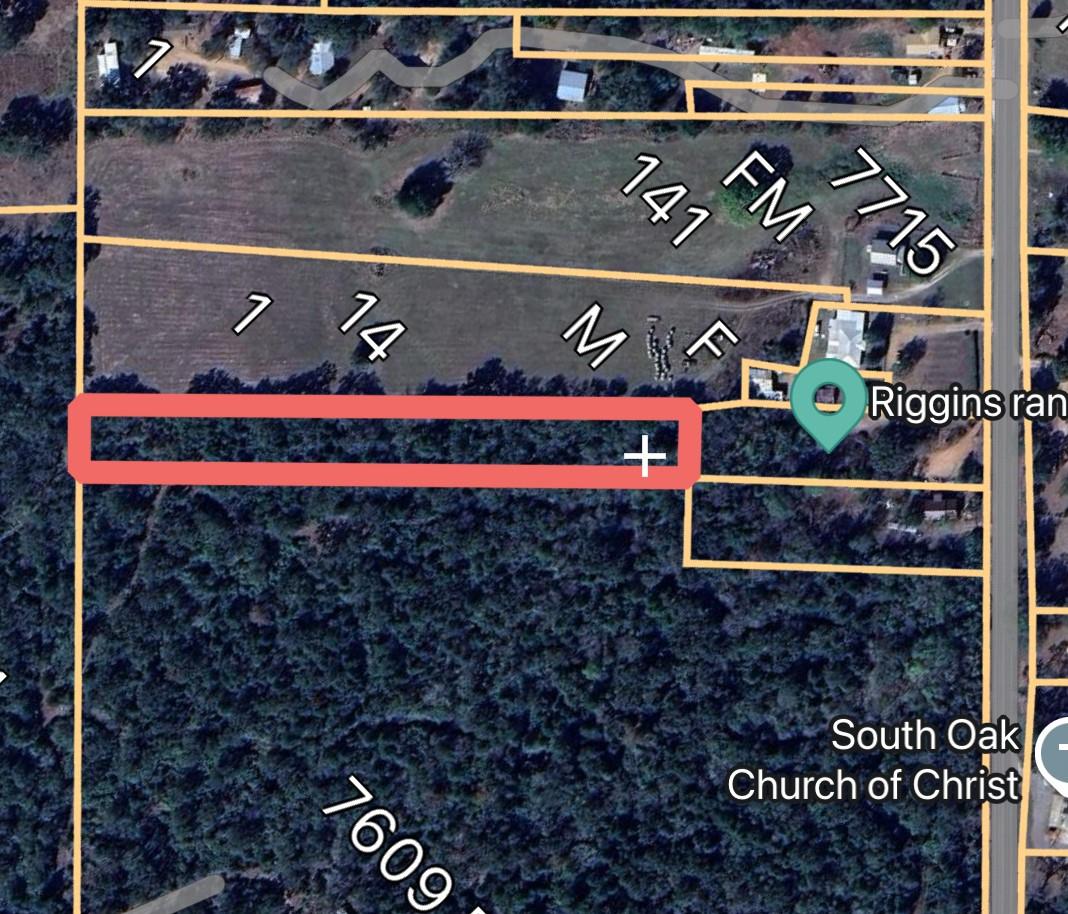Open the Riggins ranch map pin
This screenshot has width=1068, height=914.
828,400
